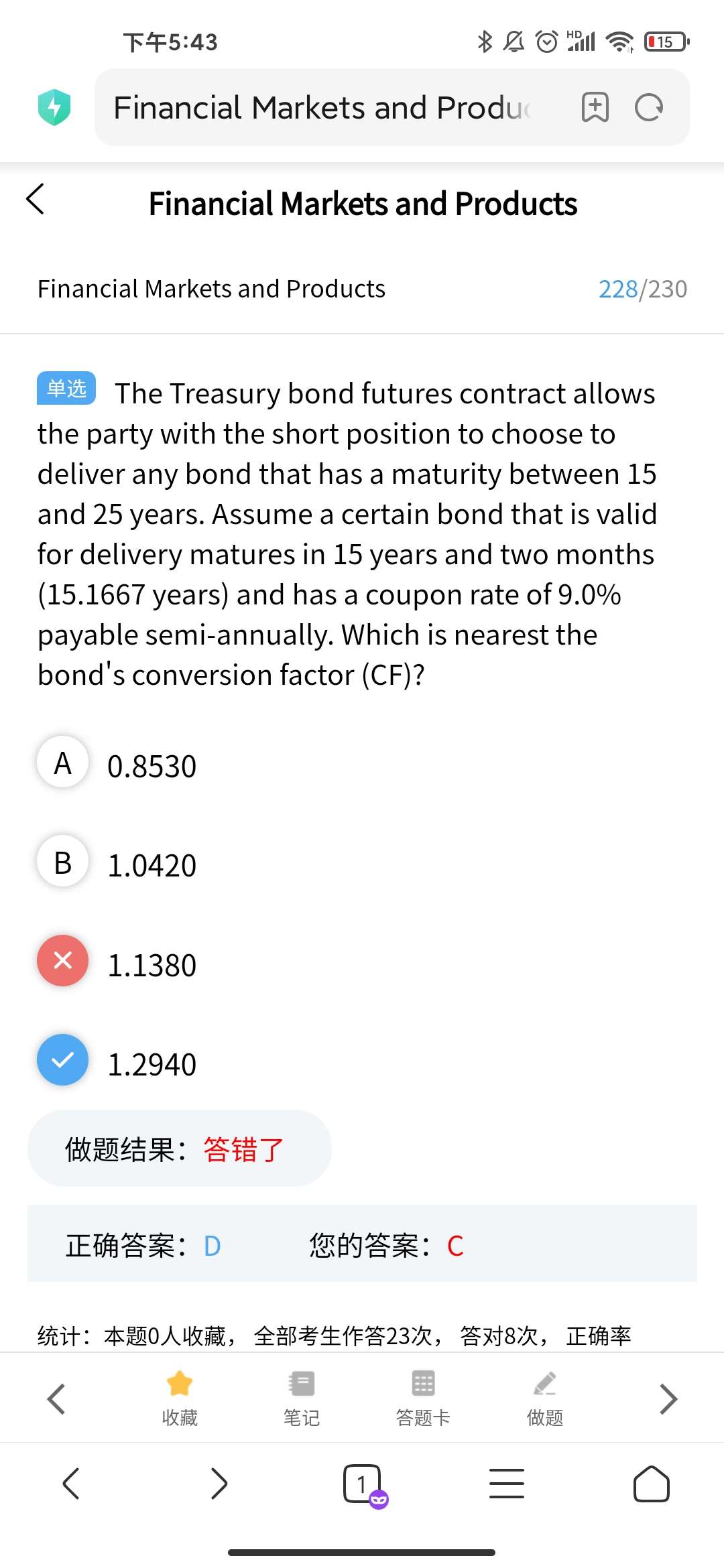Go to the previous question
The width and height of the screenshot is (724, 1568).
56,1399
